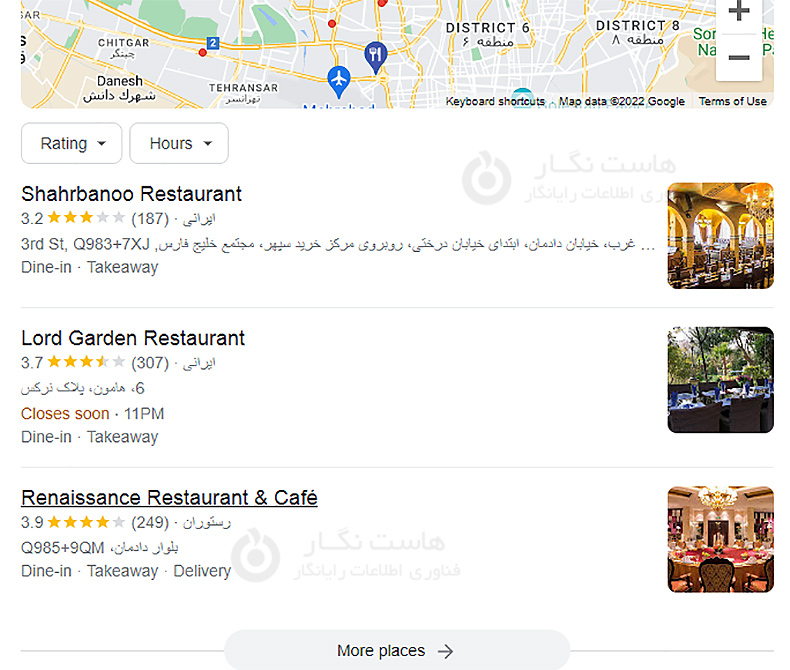This screenshot has height=670, width=790.
Task: Show more places
Action: tap(396, 650)
